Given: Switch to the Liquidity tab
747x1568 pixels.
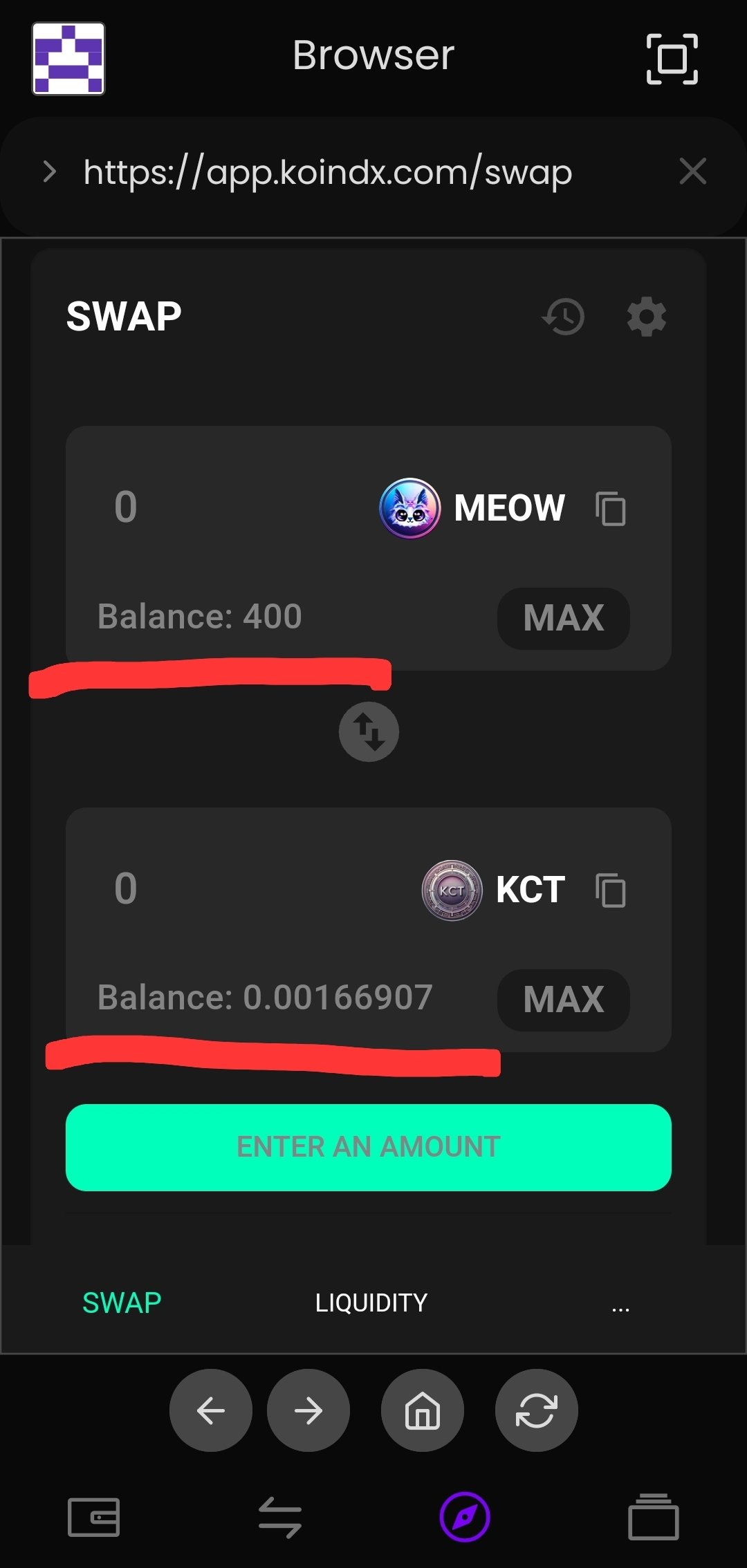Looking at the screenshot, I should click(371, 1303).
